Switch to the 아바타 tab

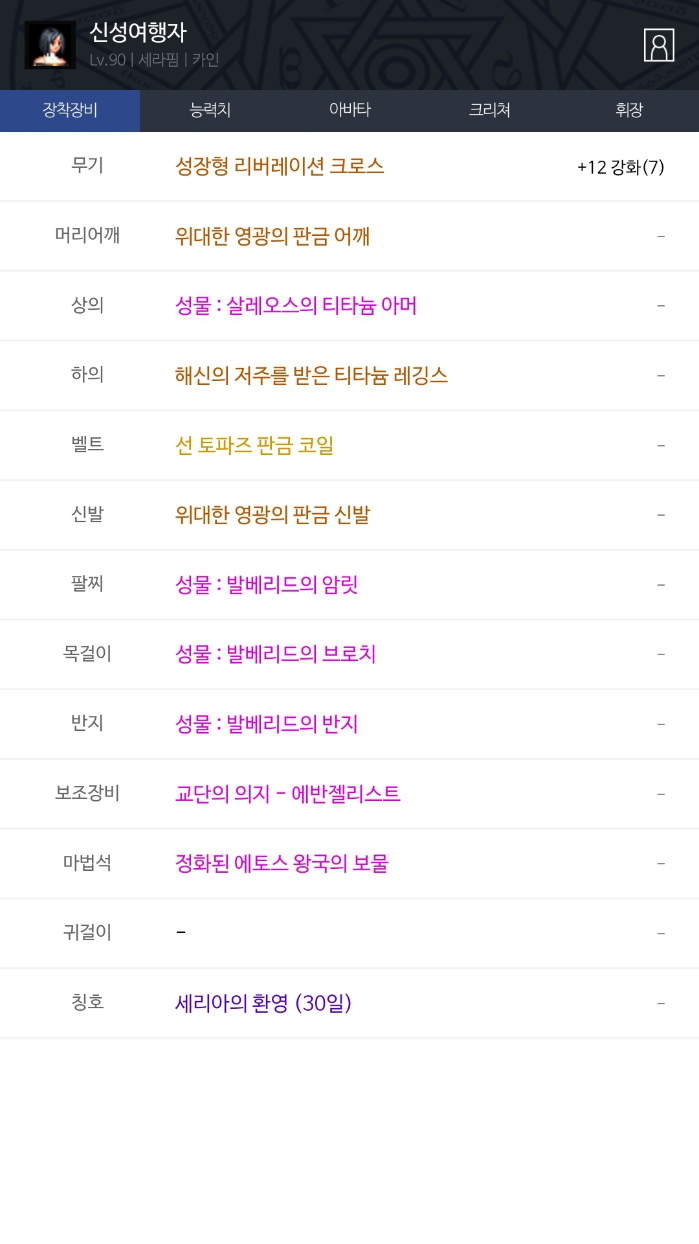pyautogui.click(x=350, y=111)
